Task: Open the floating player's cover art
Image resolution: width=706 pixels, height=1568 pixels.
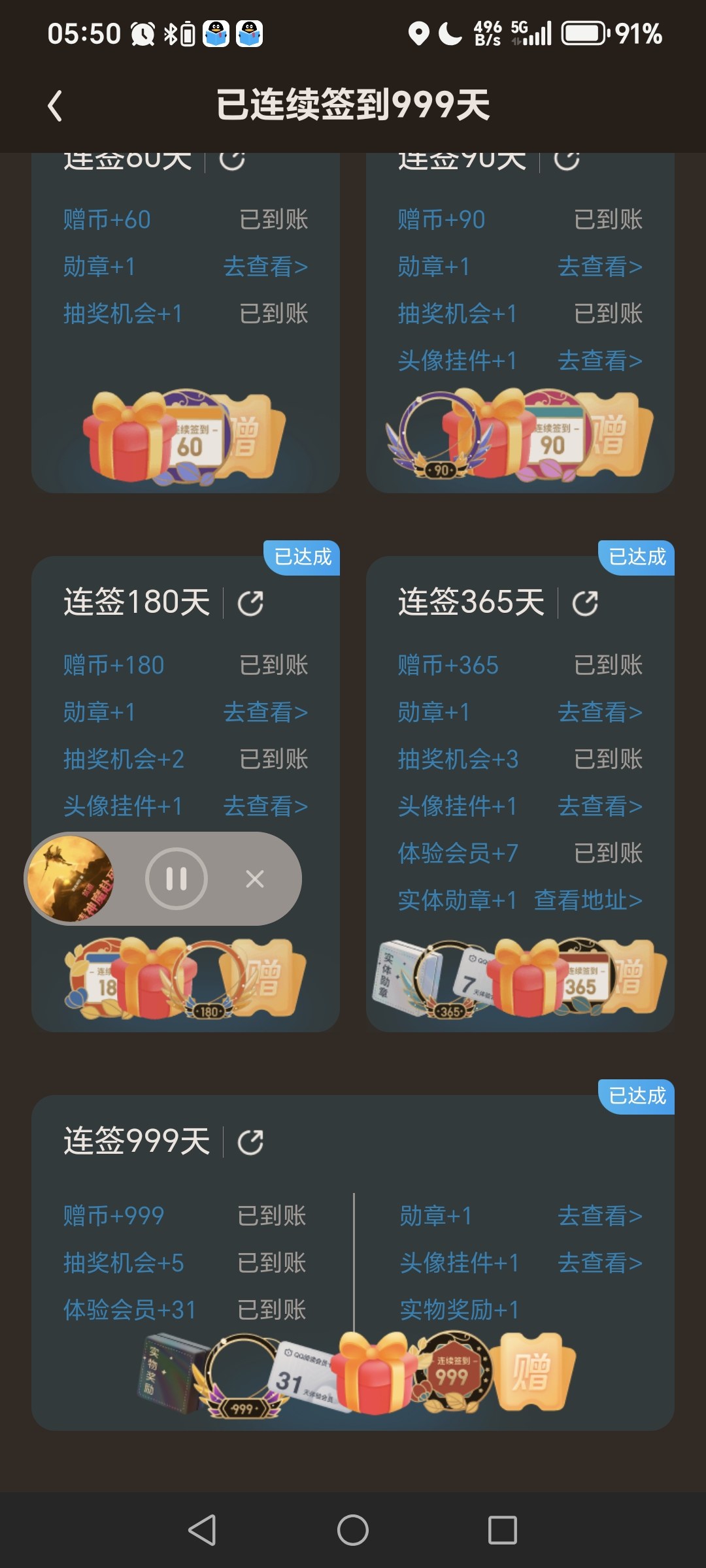Action: click(x=71, y=879)
